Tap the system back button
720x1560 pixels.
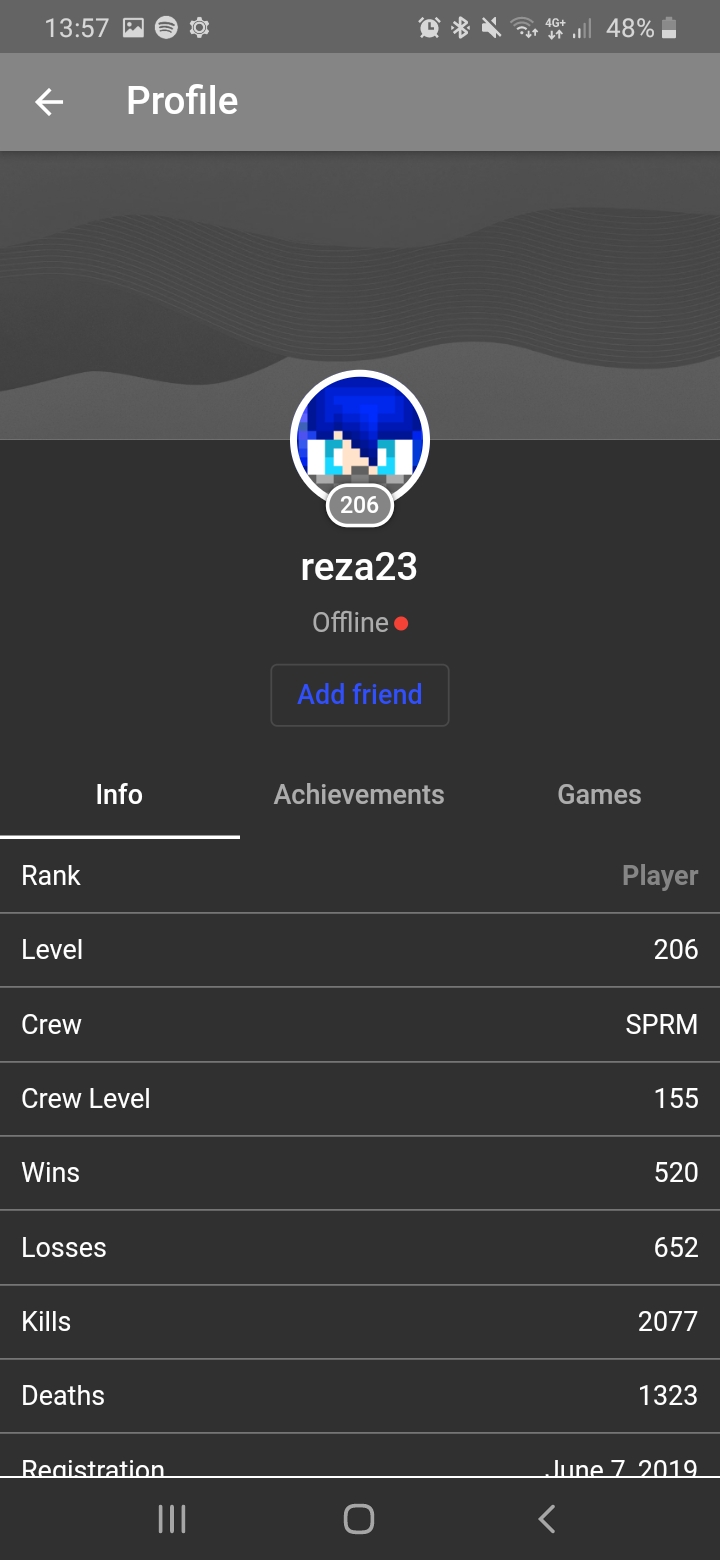click(x=546, y=1519)
